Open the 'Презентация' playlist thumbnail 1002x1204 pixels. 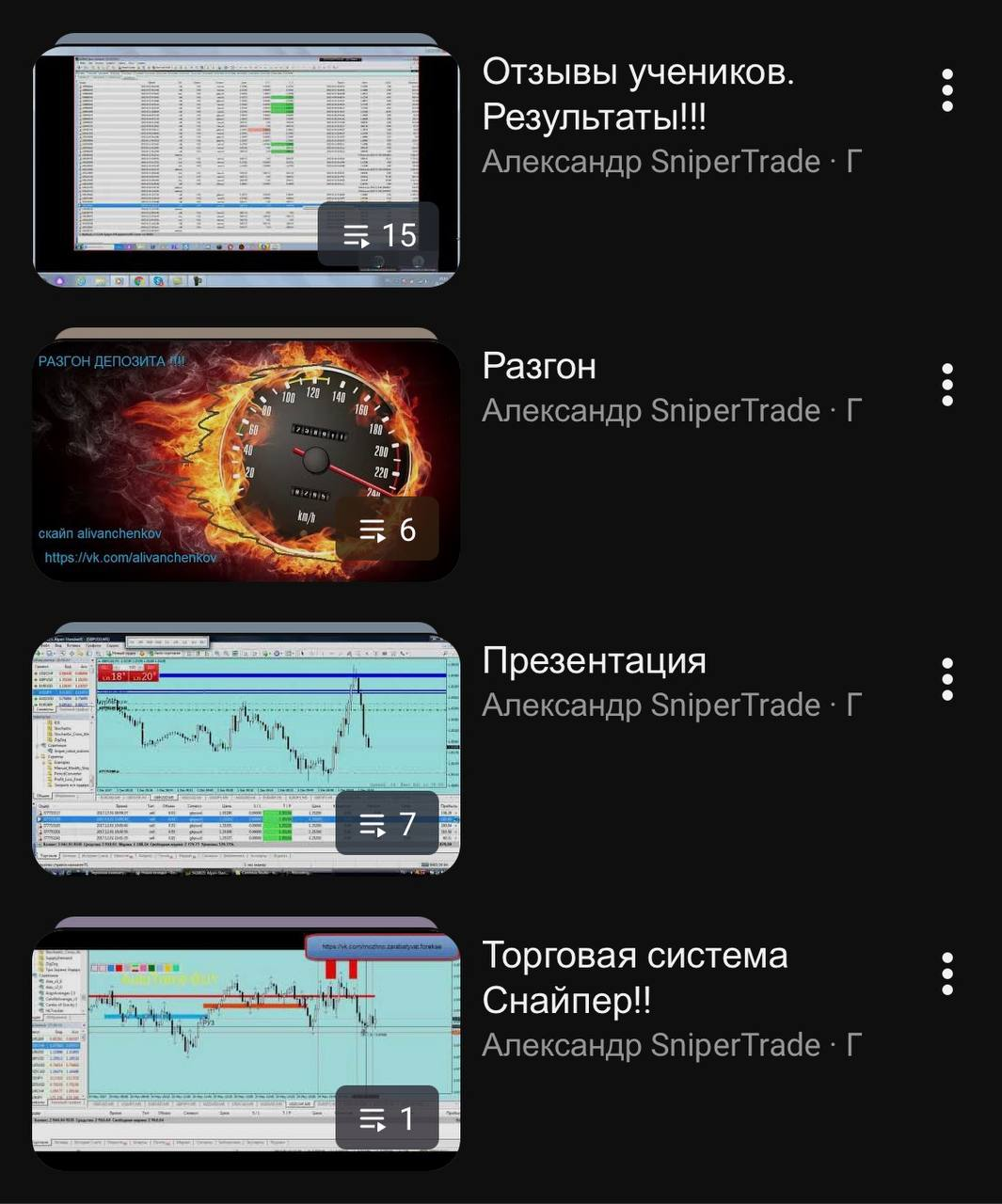coord(246,754)
